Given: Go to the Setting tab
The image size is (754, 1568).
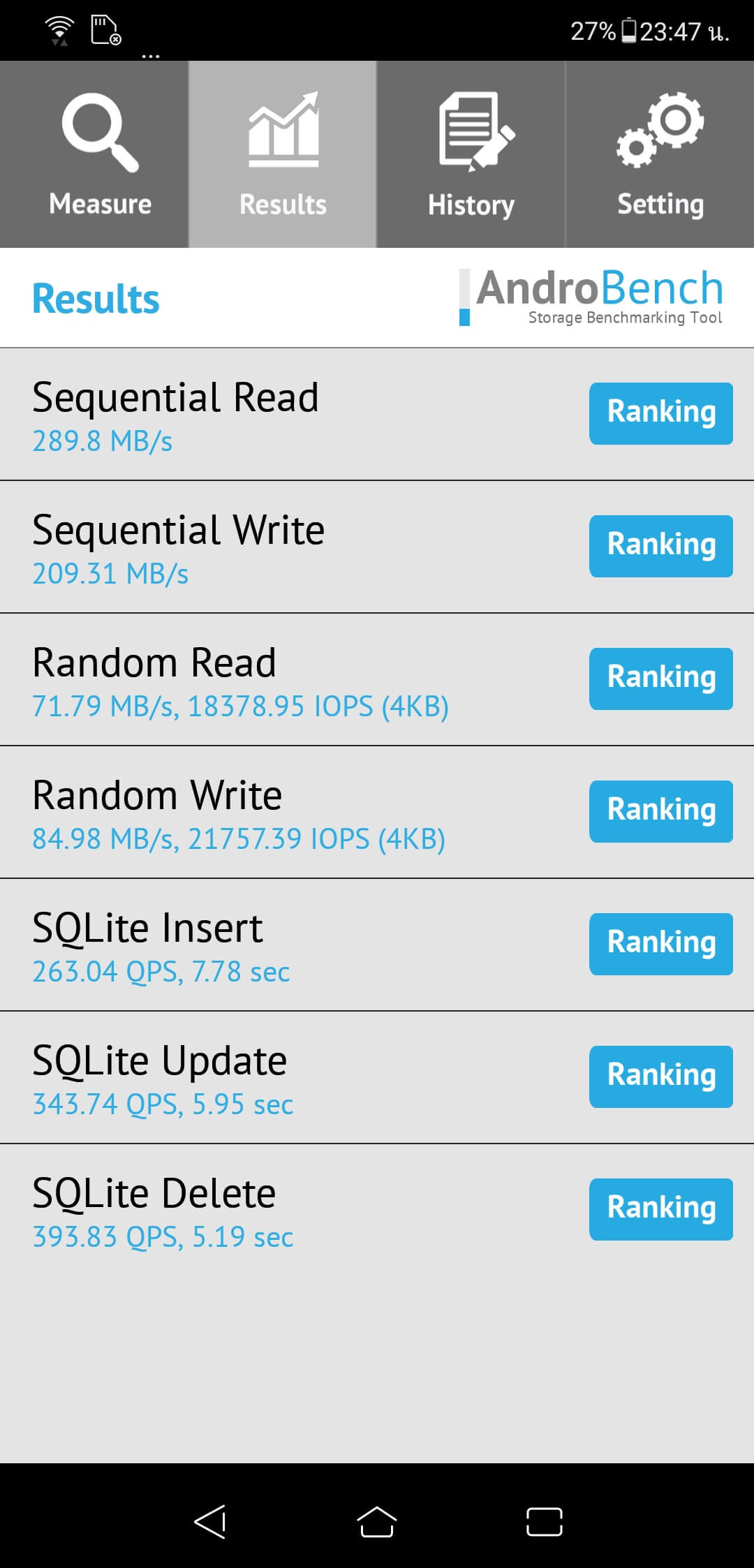Looking at the screenshot, I should click(x=660, y=154).
